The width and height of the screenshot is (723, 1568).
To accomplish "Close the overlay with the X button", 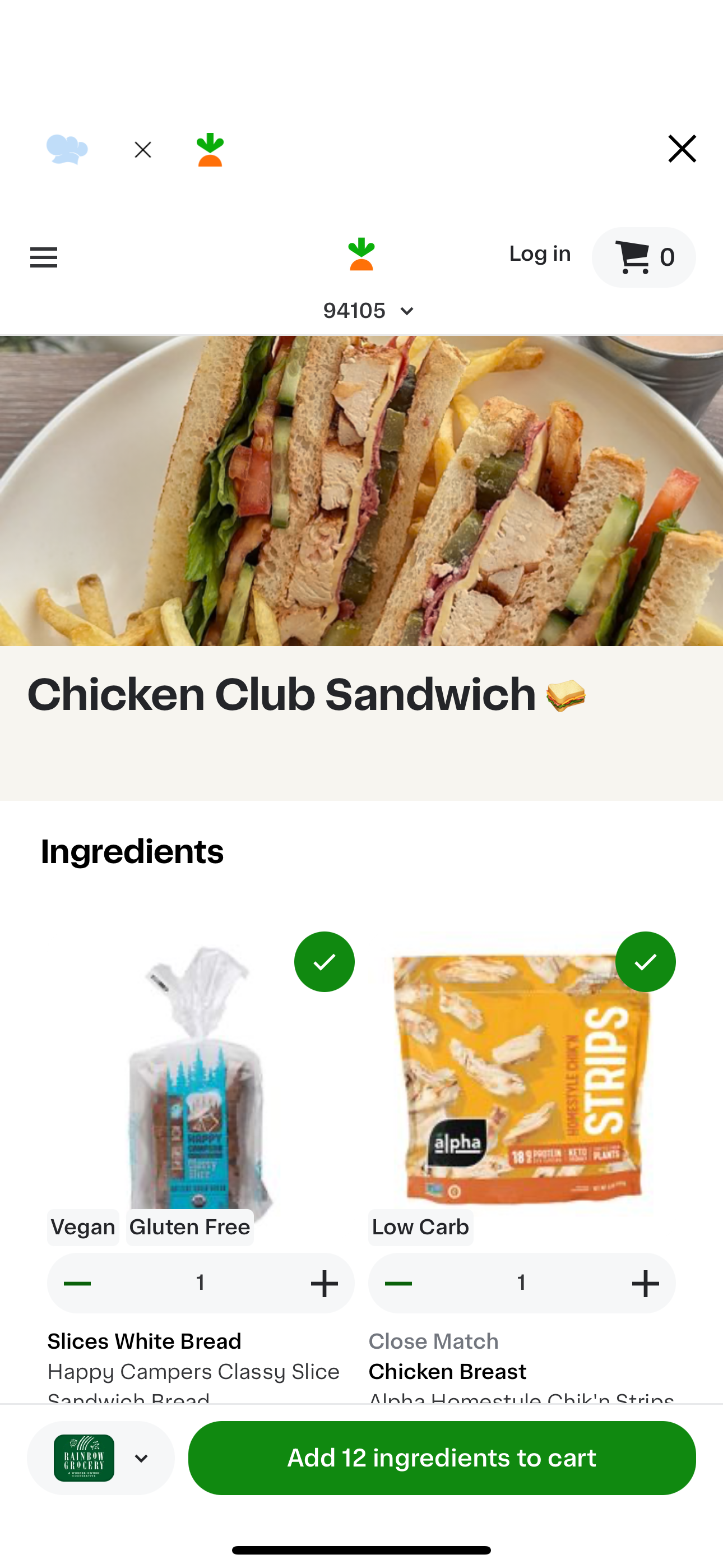I will click(x=682, y=149).
